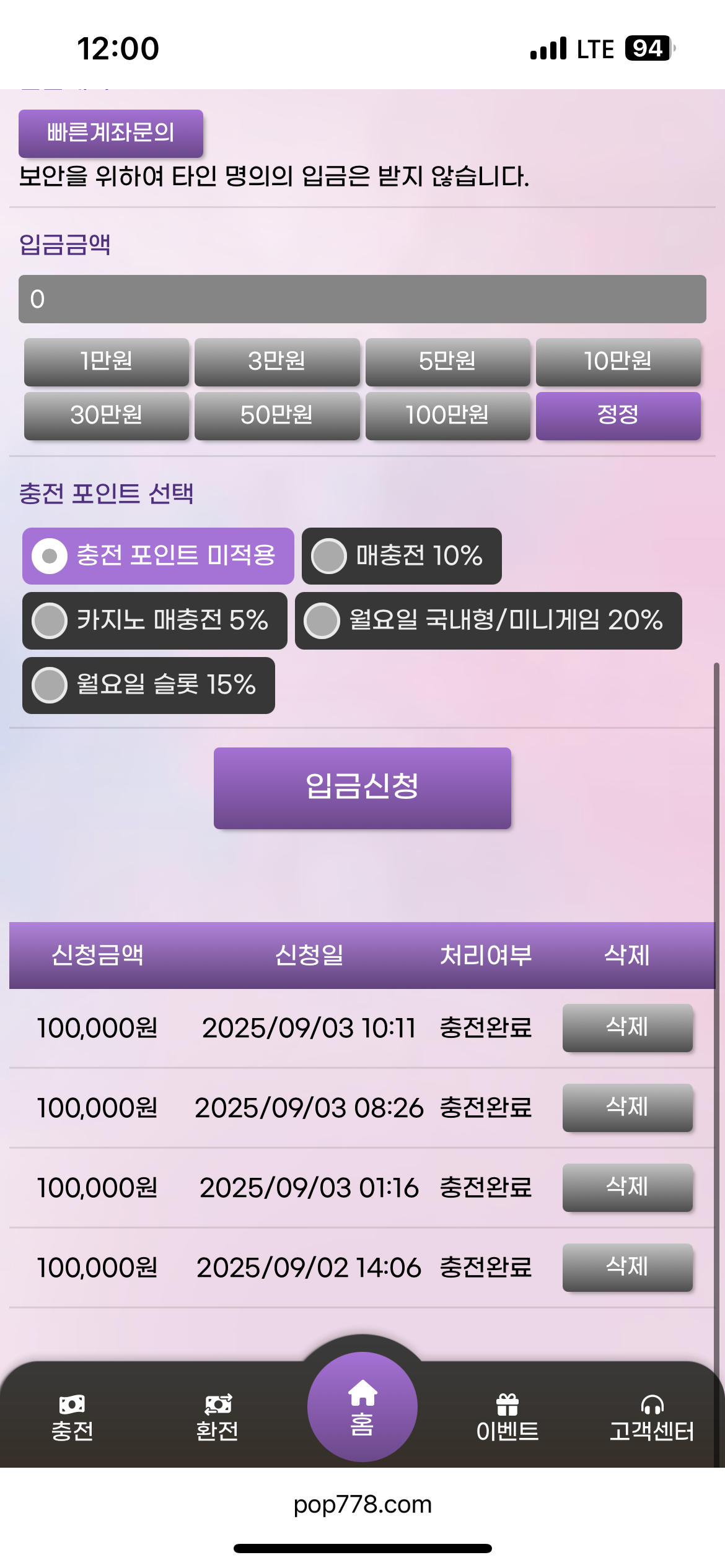
Task: Add 30만원 to the amount
Action: (x=107, y=416)
